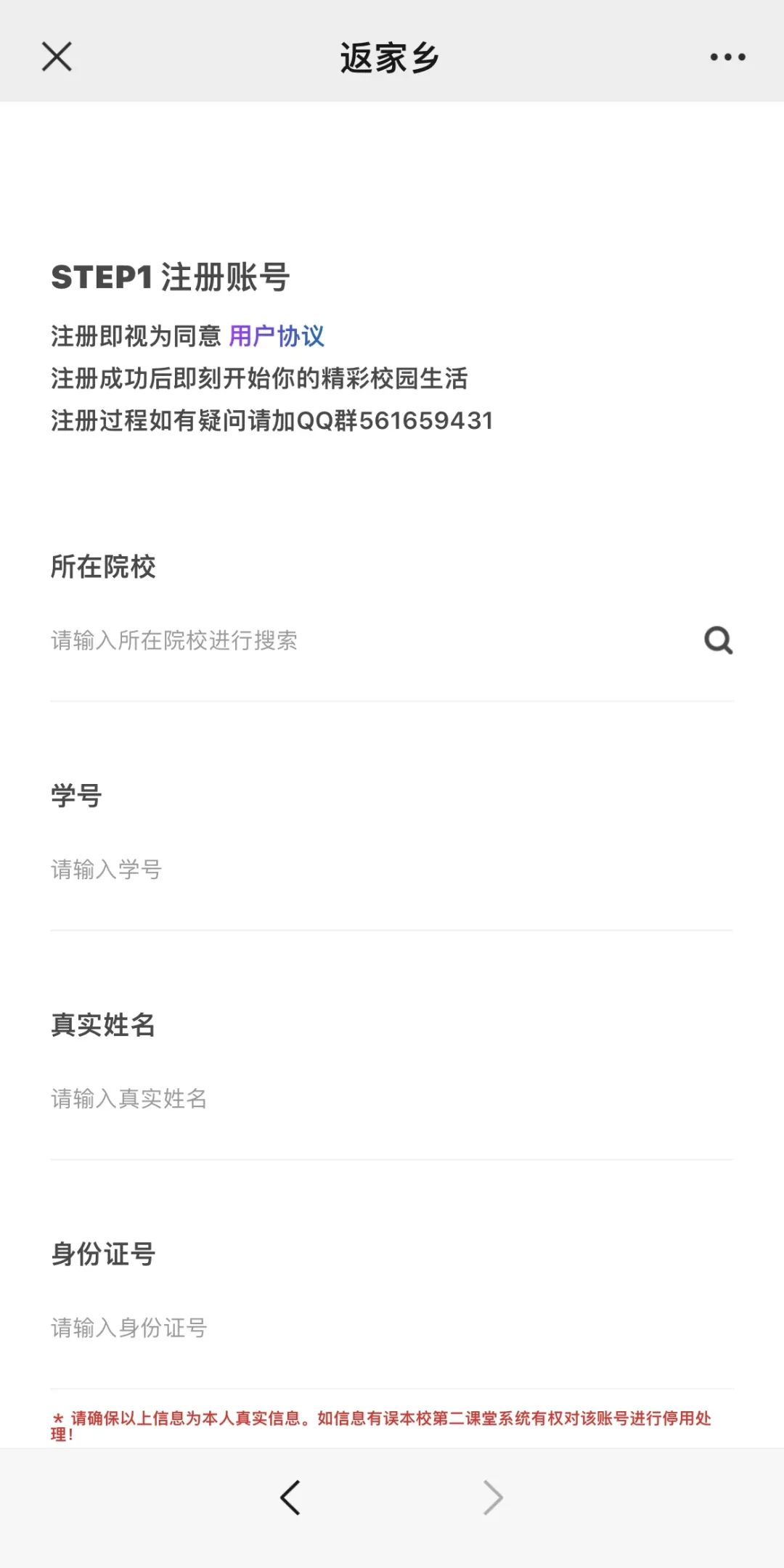Tap the school search magnifier icon
The image size is (784, 1568).
pos(719,640)
